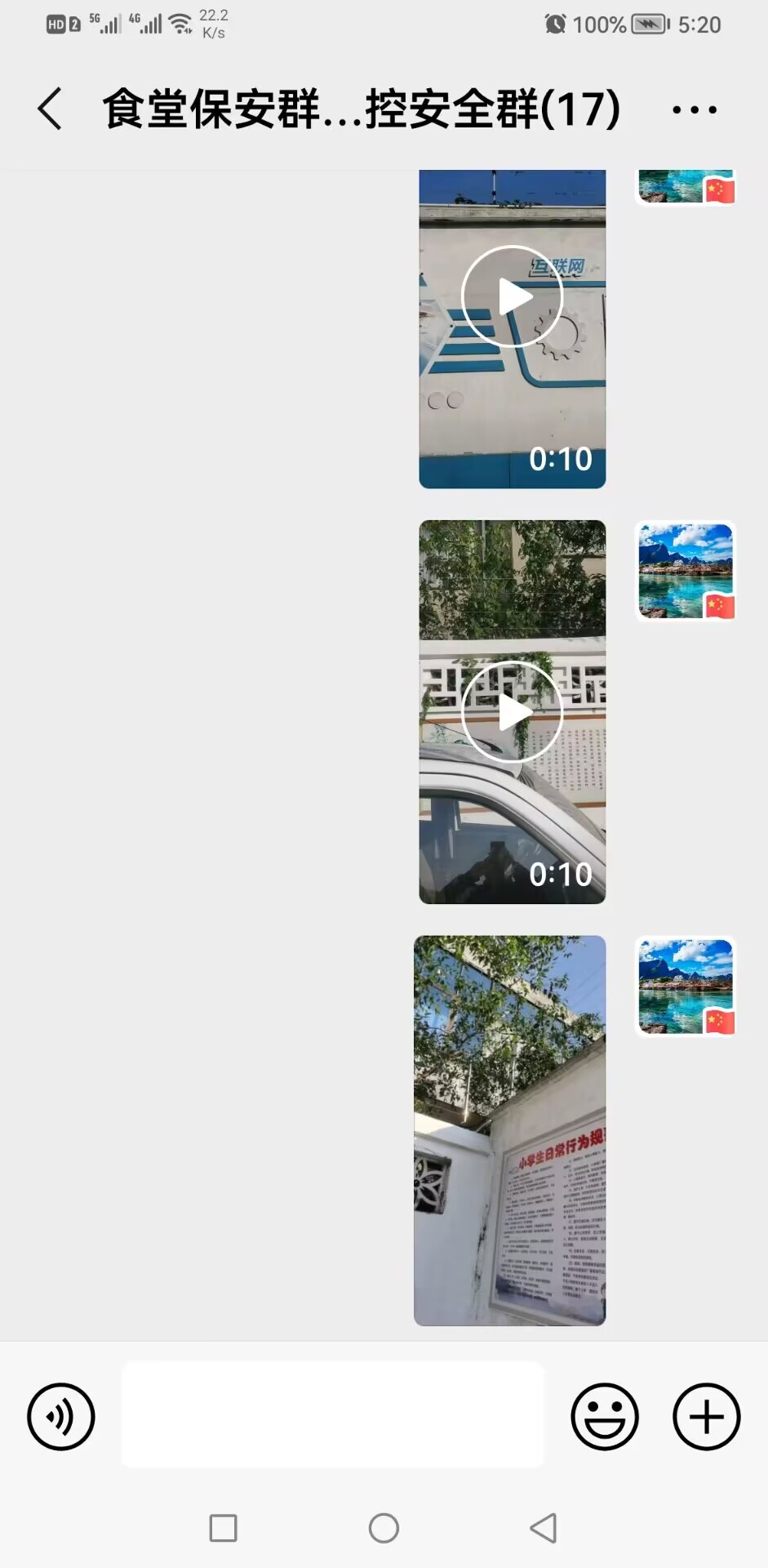The image size is (768, 1568).
Task: Go to the system home screen
Action: 384,1528
